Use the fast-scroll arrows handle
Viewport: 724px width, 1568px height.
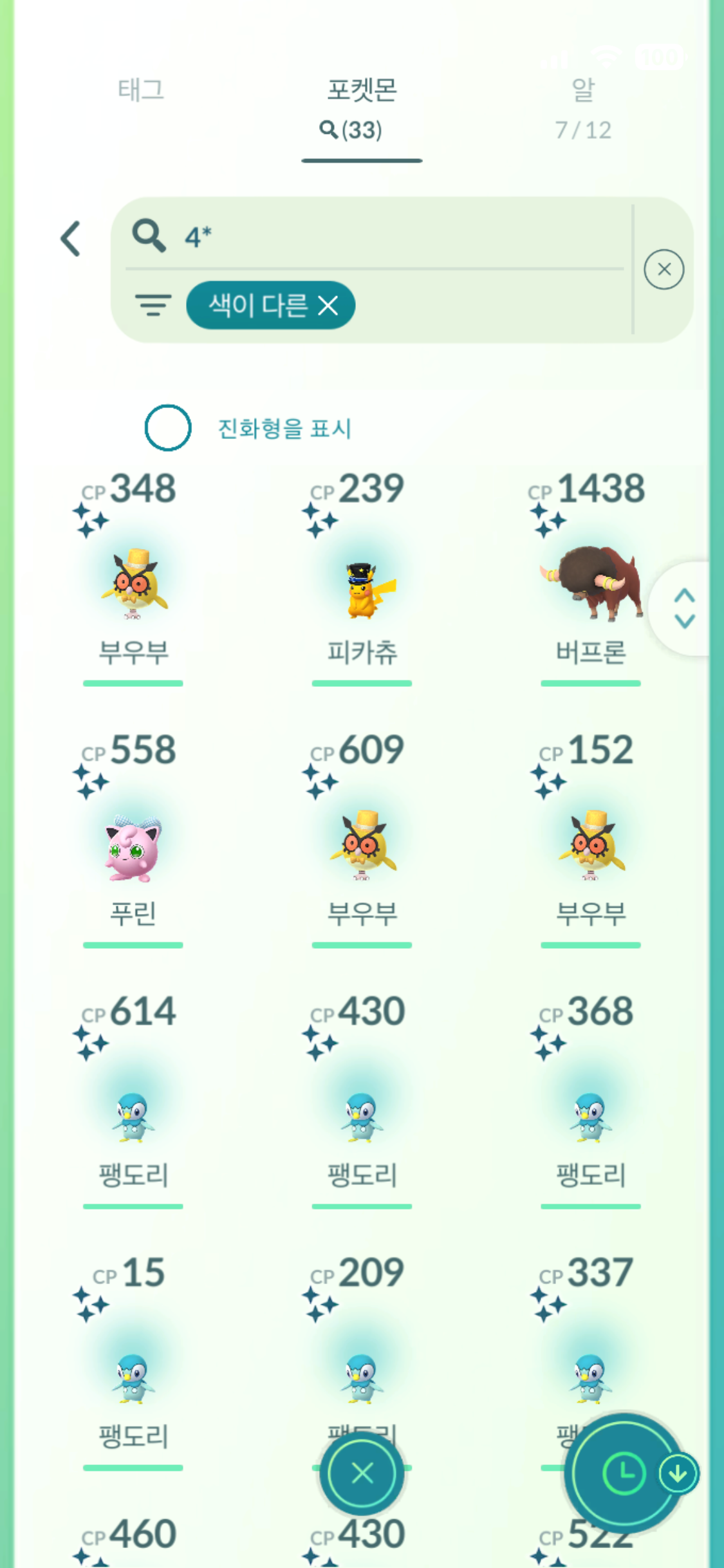point(684,608)
